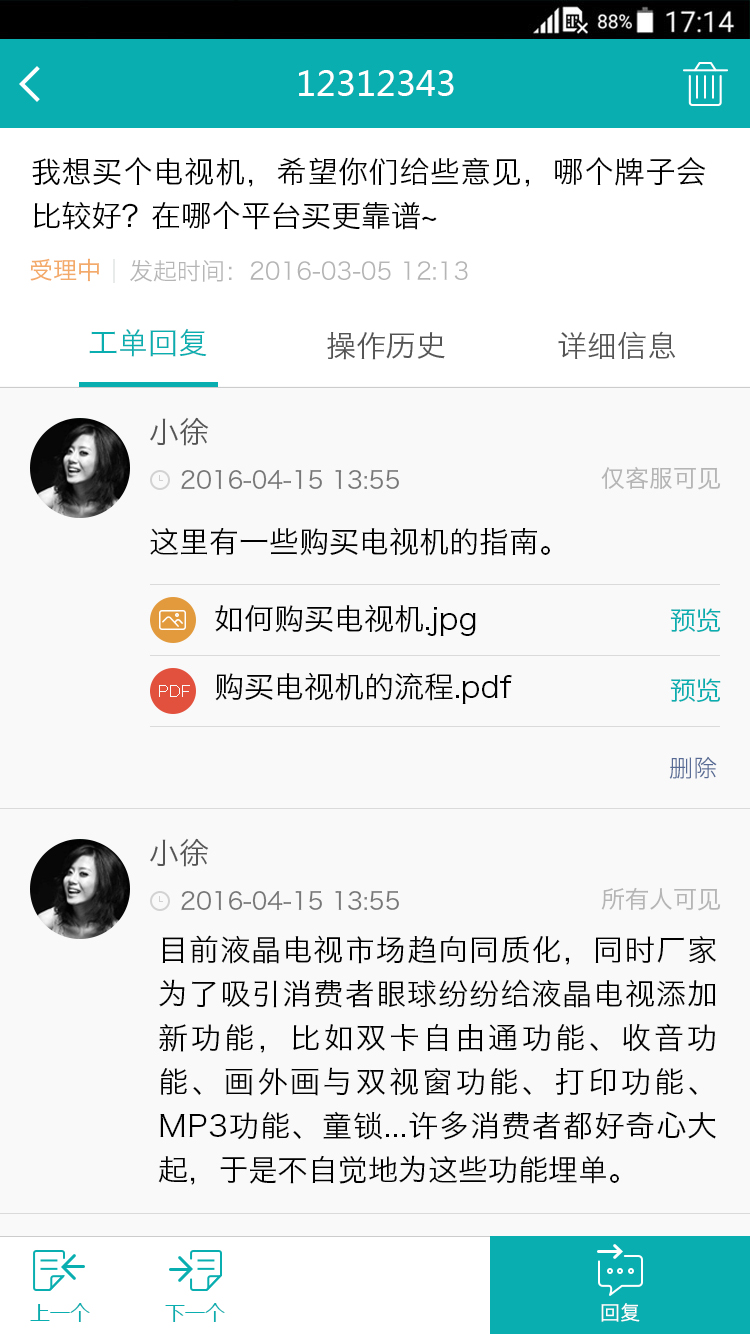Click 删除 below the attachments
Screen dimensions: 750x1334
click(694, 766)
